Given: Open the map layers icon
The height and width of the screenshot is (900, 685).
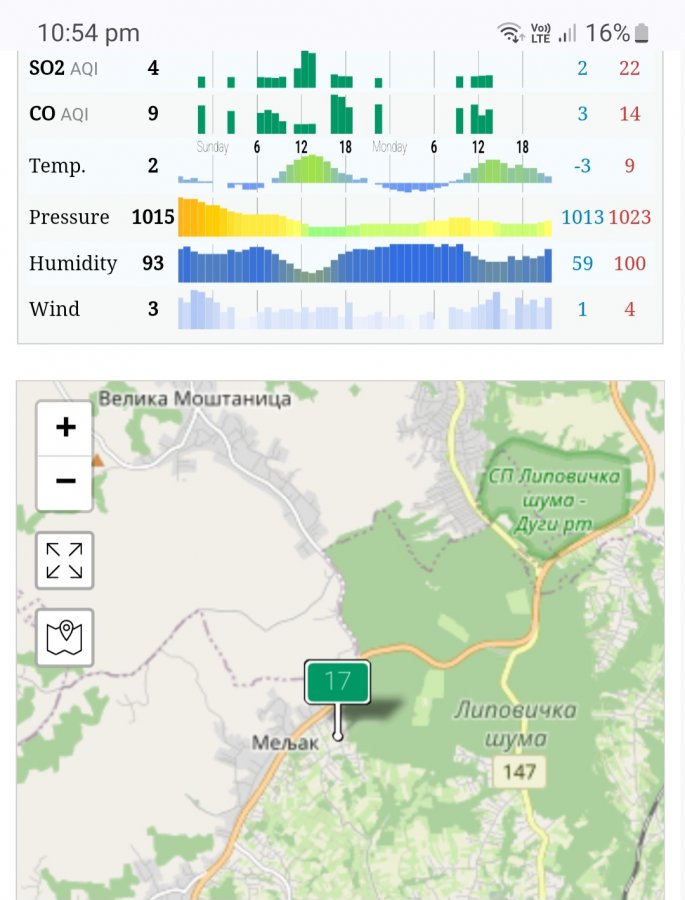Looking at the screenshot, I should coord(65,637).
